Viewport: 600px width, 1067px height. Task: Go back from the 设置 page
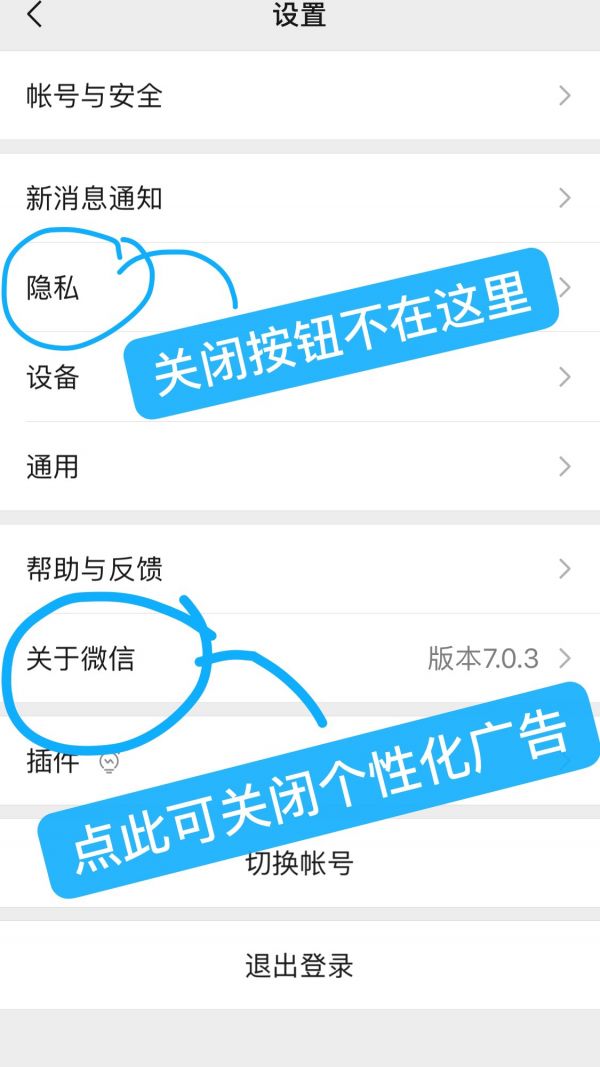(x=35, y=15)
